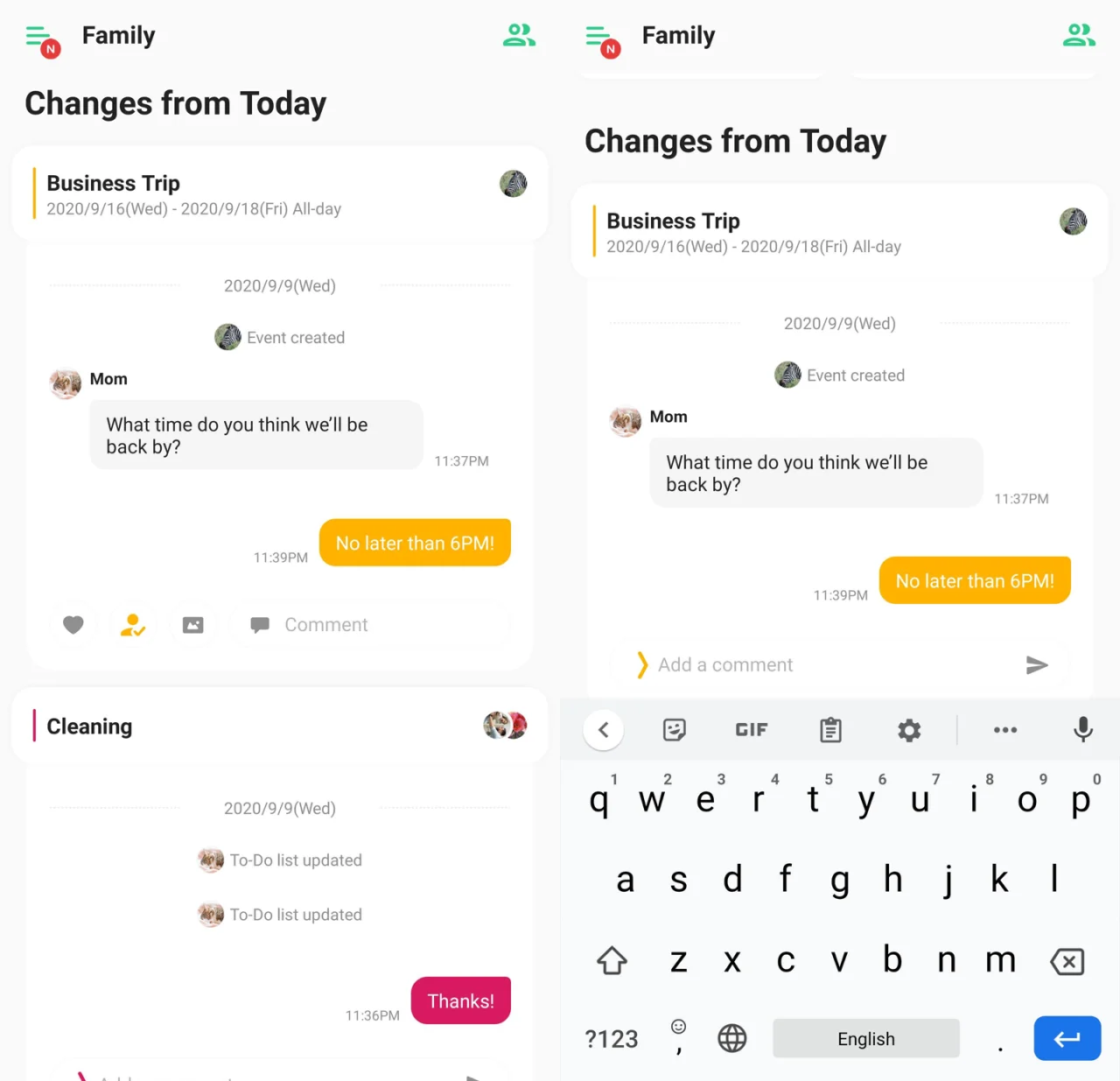
Task: Switch to the ?123 symbols keyboard
Action: [x=611, y=1039]
